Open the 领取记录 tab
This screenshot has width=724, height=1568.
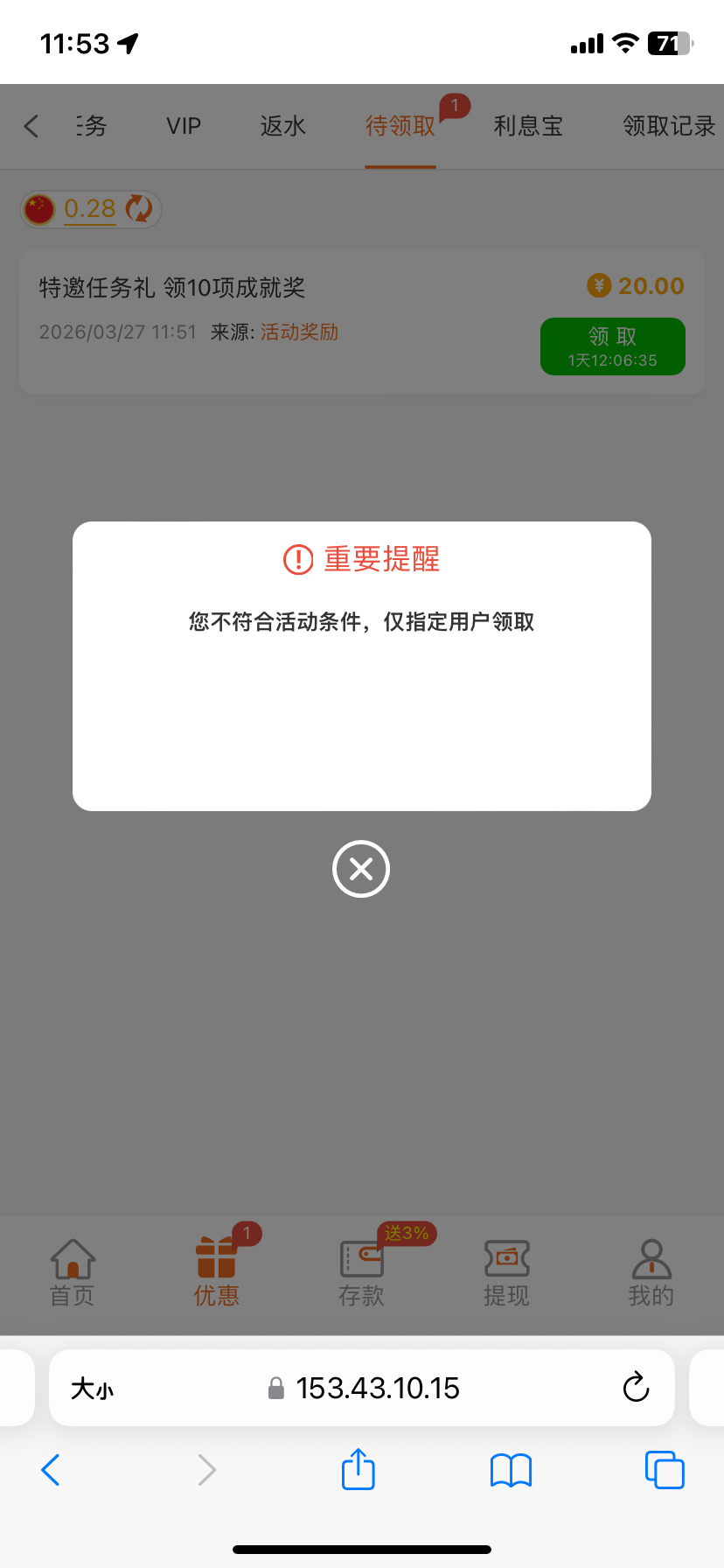669,126
